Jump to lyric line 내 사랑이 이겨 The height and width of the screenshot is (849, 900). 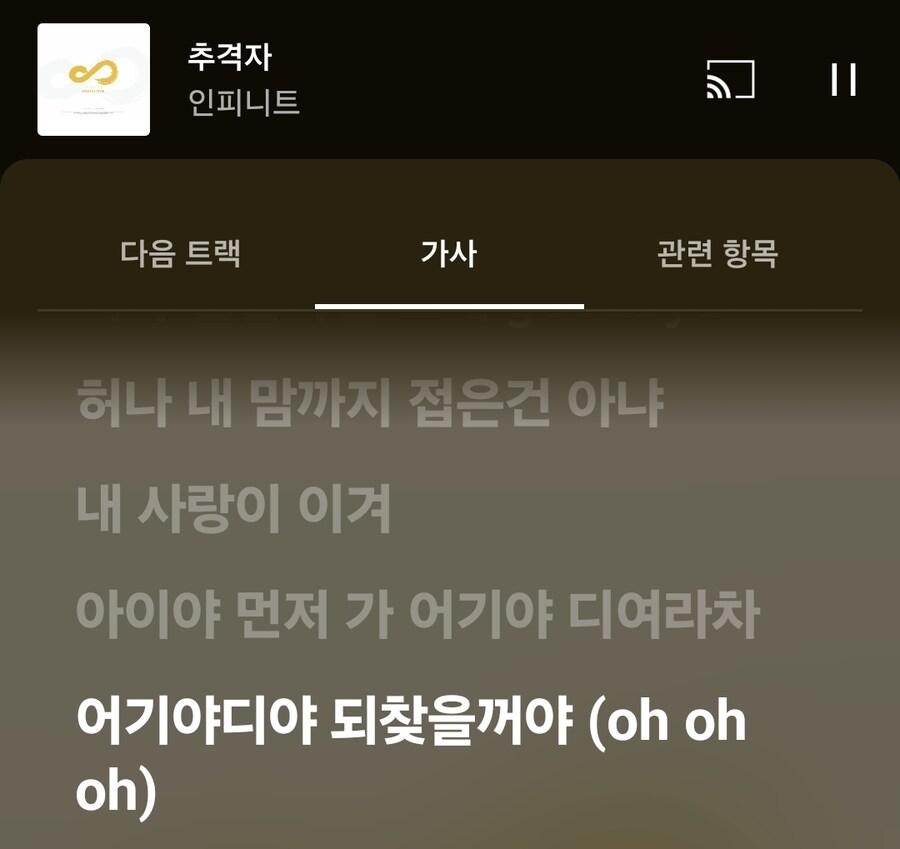tap(233, 509)
